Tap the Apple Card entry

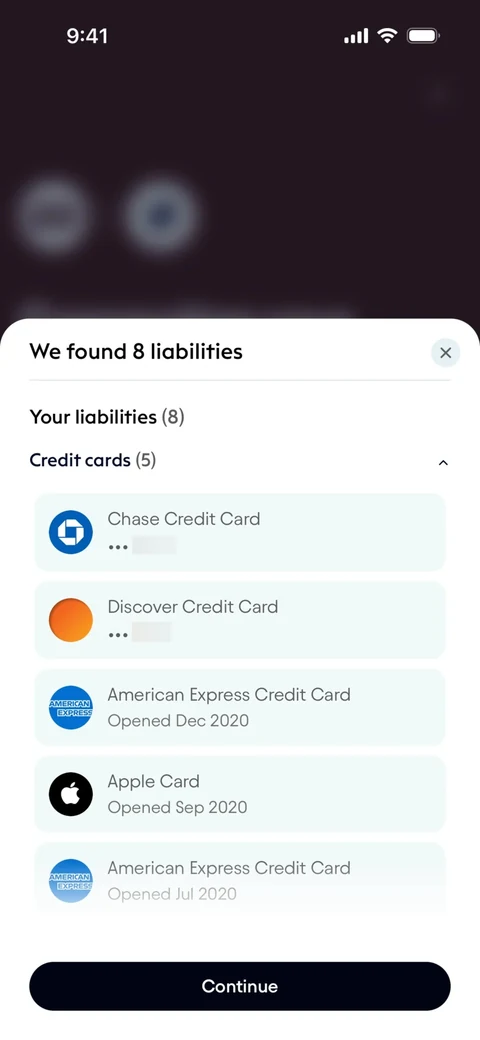(x=239, y=794)
